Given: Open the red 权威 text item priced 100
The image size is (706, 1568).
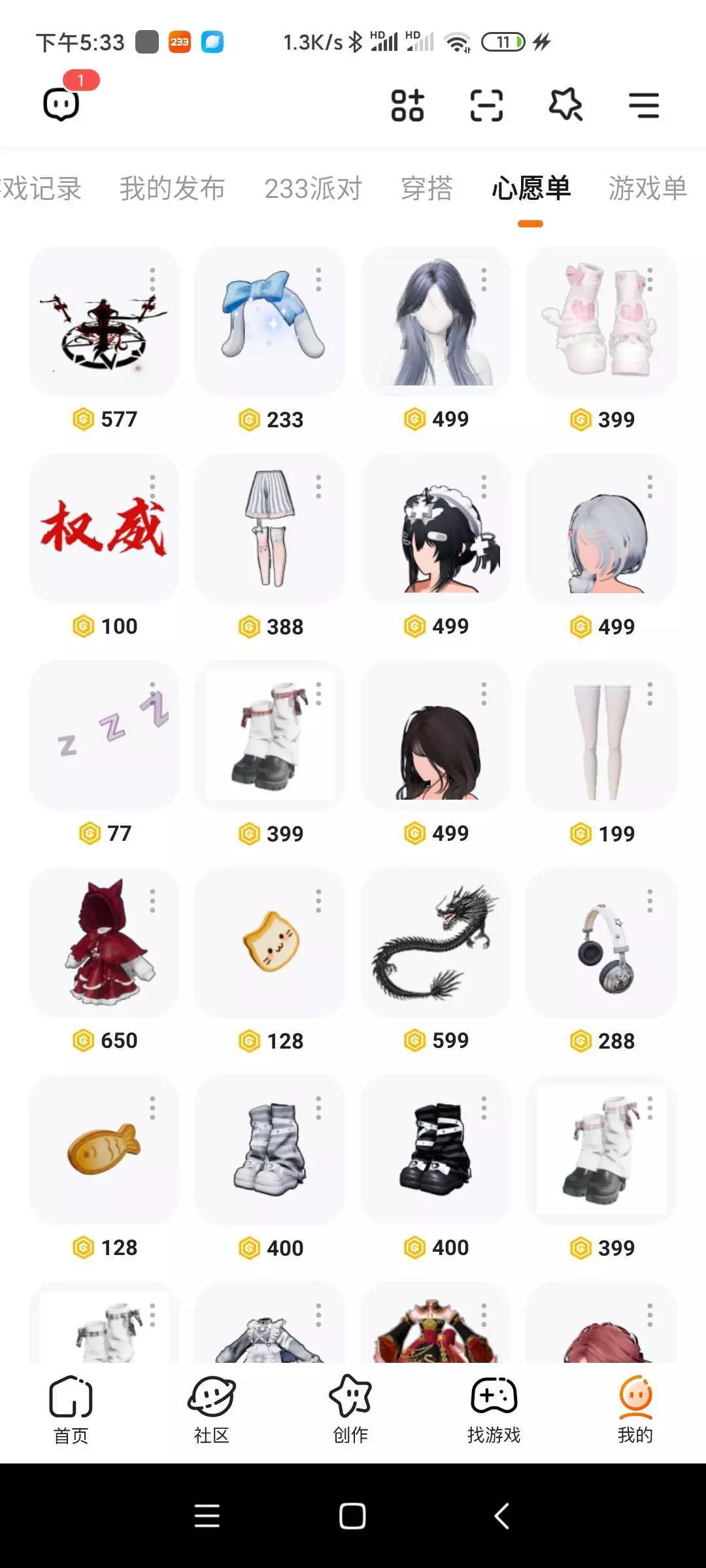Looking at the screenshot, I should [x=104, y=528].
